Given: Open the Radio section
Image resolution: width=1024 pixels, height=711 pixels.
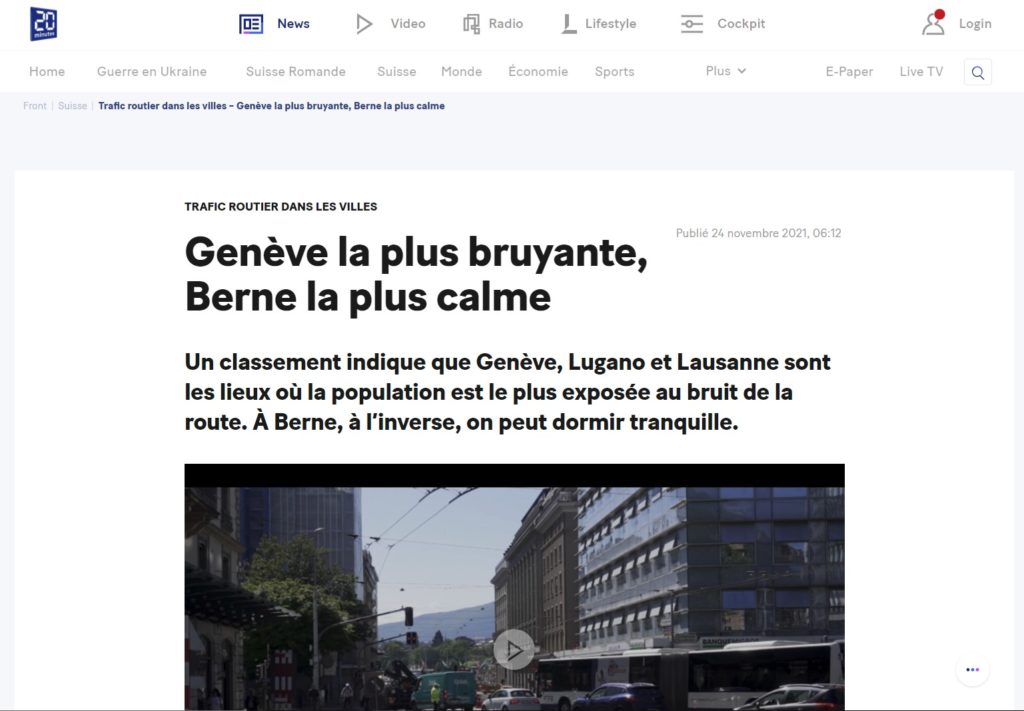Looking at the screenshot, I should 493,24.
